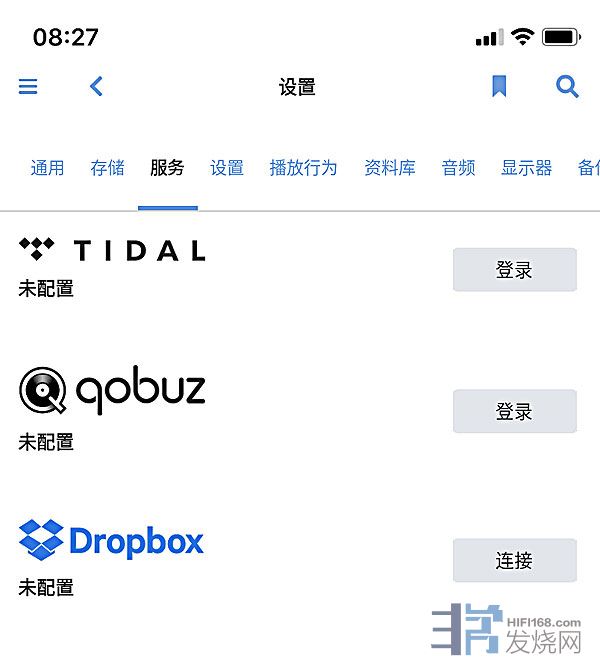The image size is (600, 669).
Task: Open the 音频 tab
Action: coord(458,168)
